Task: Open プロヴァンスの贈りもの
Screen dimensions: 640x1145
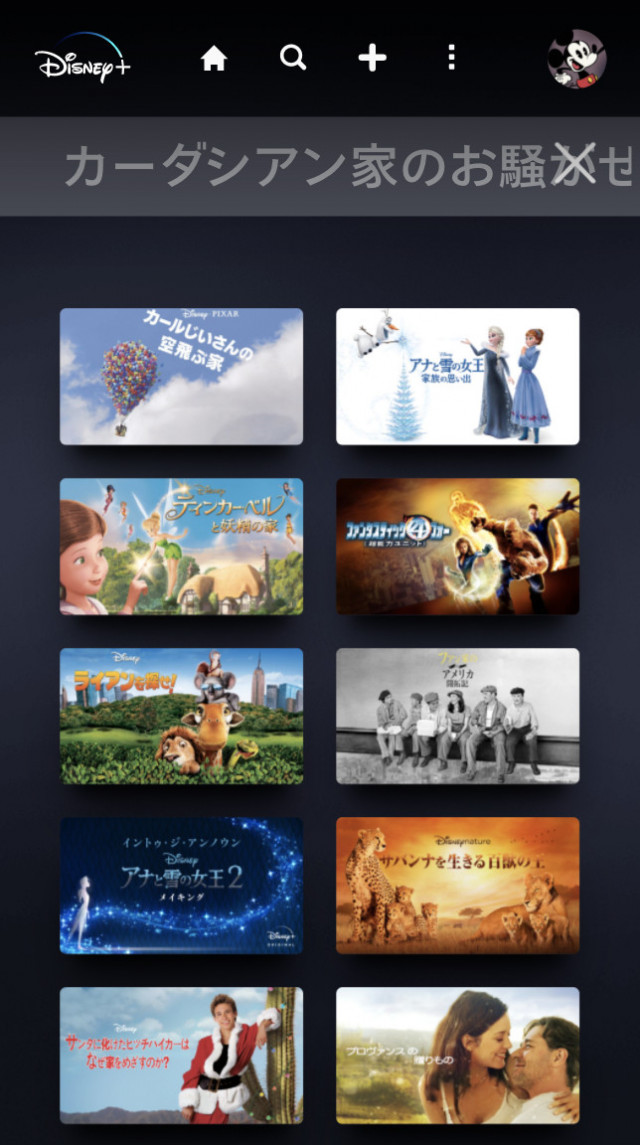Action: click(x=457, y=1056)
